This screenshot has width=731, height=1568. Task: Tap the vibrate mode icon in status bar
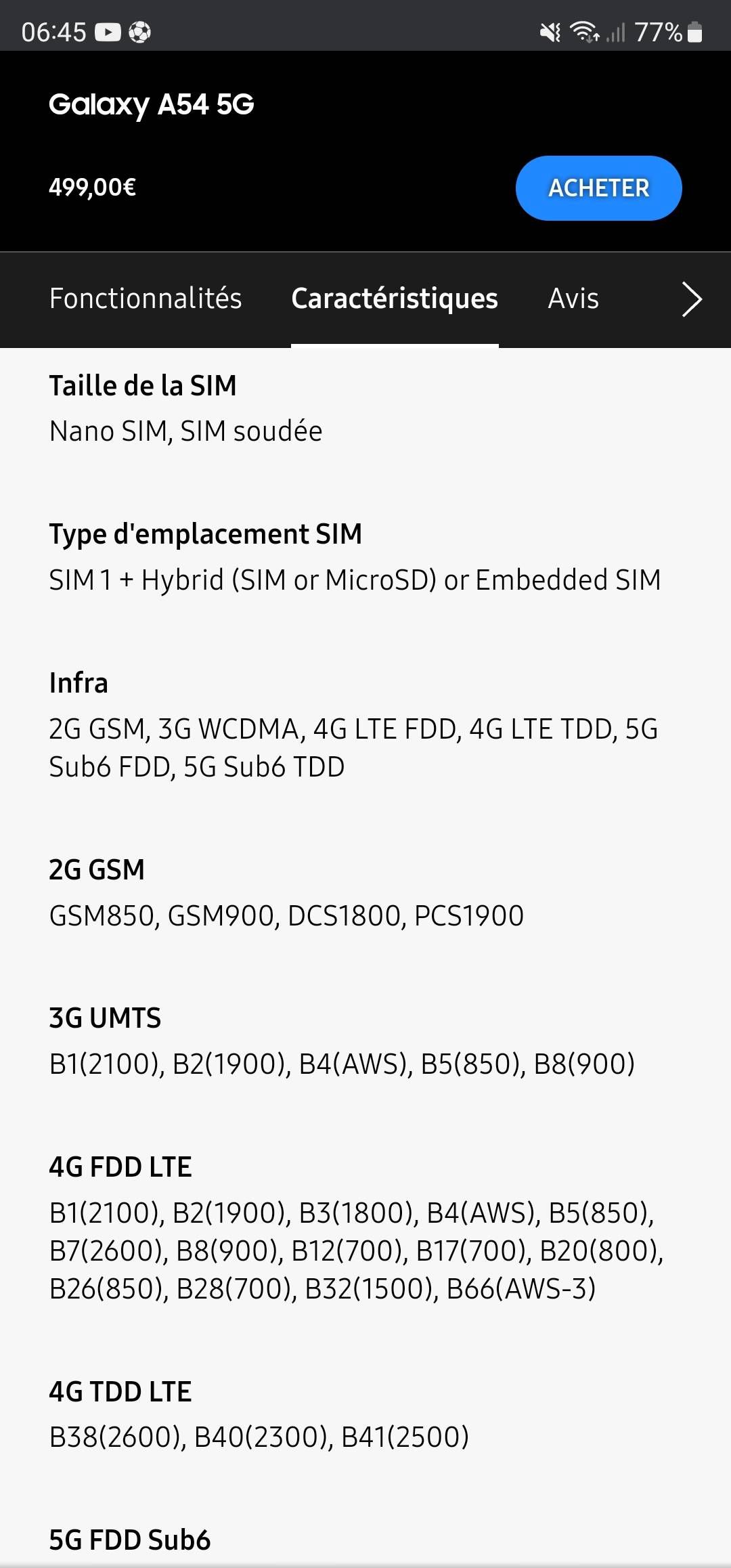pyautogui.click(x=550, y=30)
